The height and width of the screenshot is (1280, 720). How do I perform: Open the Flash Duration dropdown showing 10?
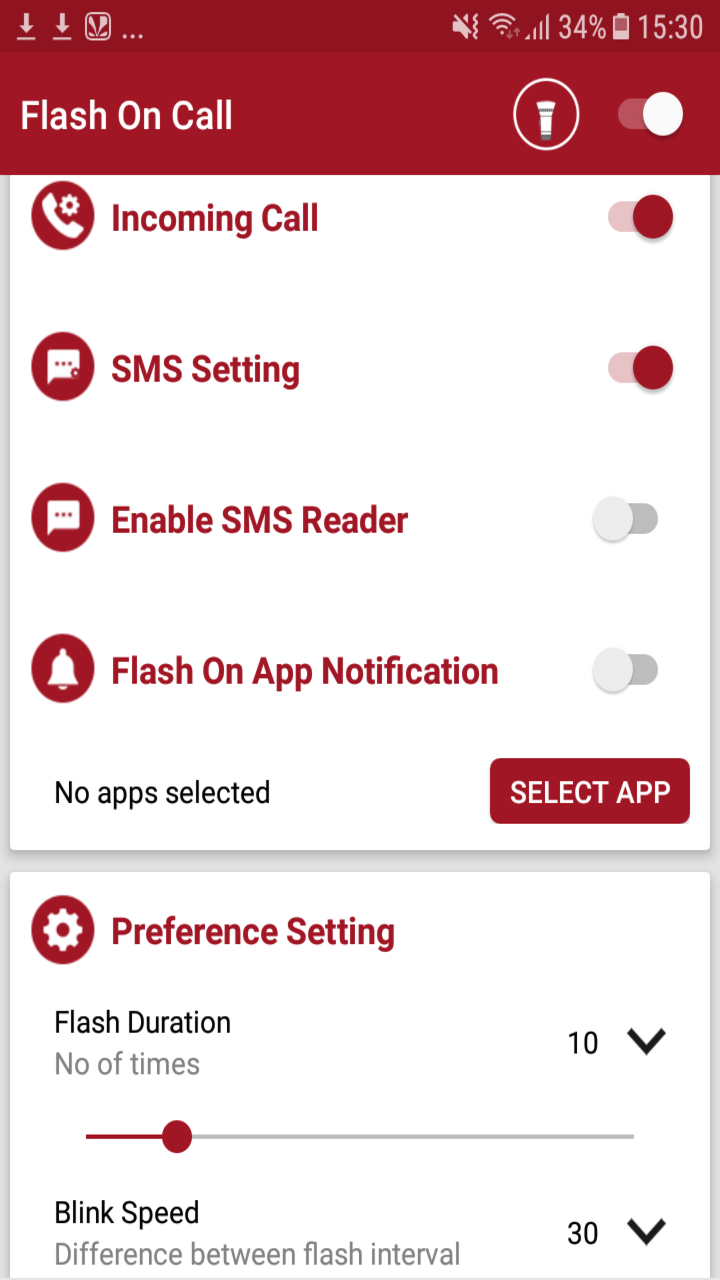[x=645, y=1041]
